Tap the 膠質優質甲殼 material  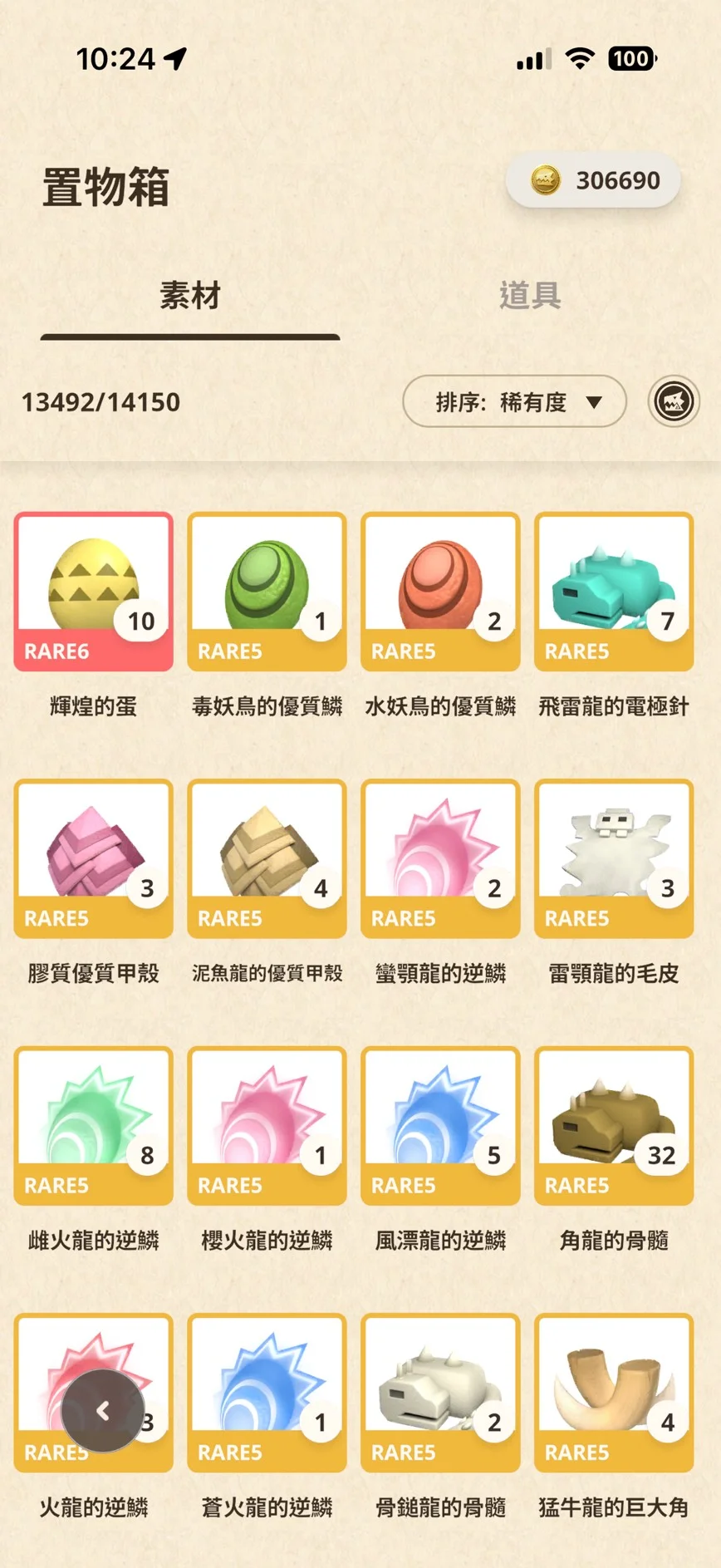[94, 858]
